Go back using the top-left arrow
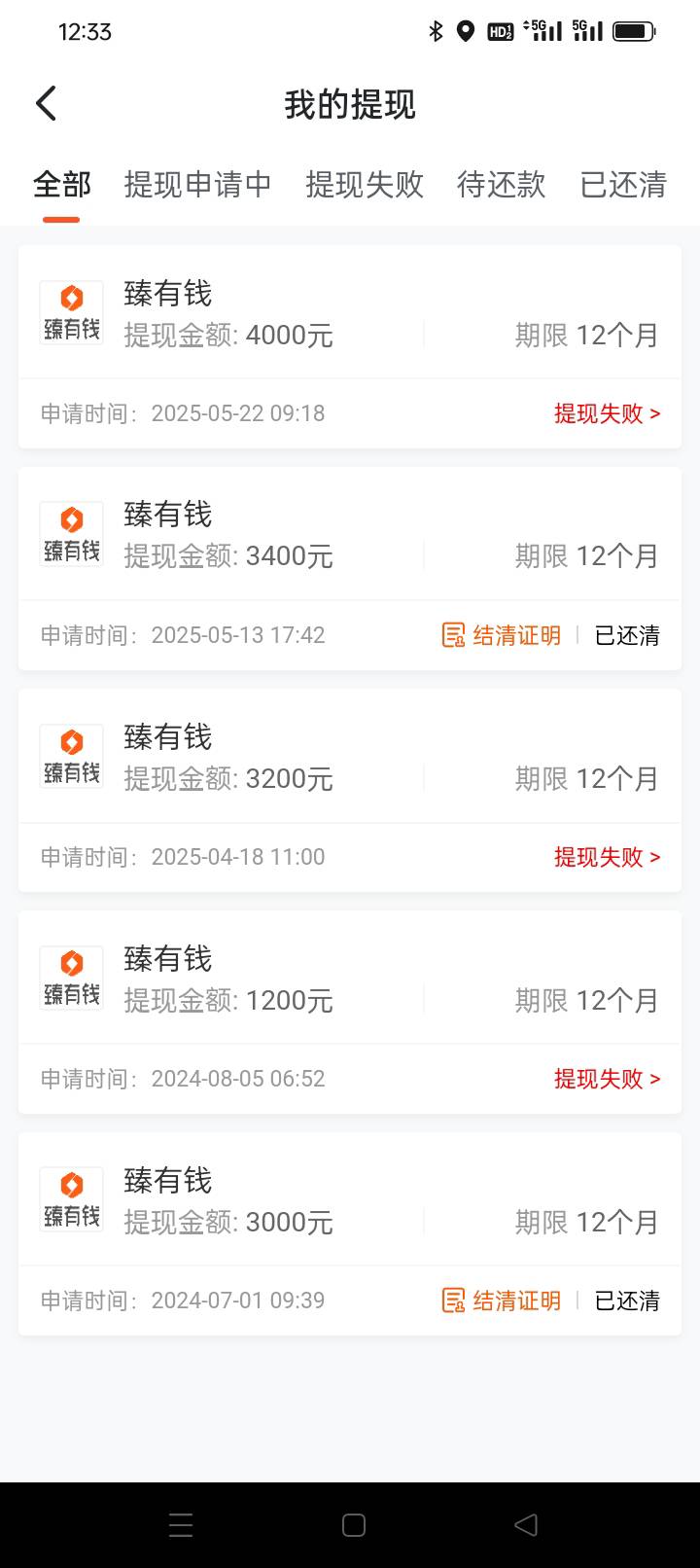 (46, 103)
